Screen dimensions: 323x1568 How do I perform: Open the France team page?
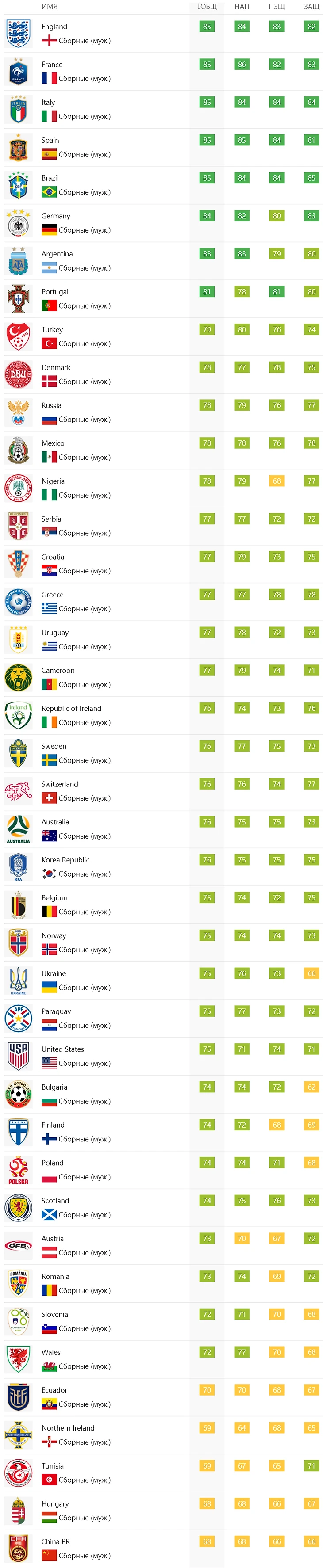point(52,65)
